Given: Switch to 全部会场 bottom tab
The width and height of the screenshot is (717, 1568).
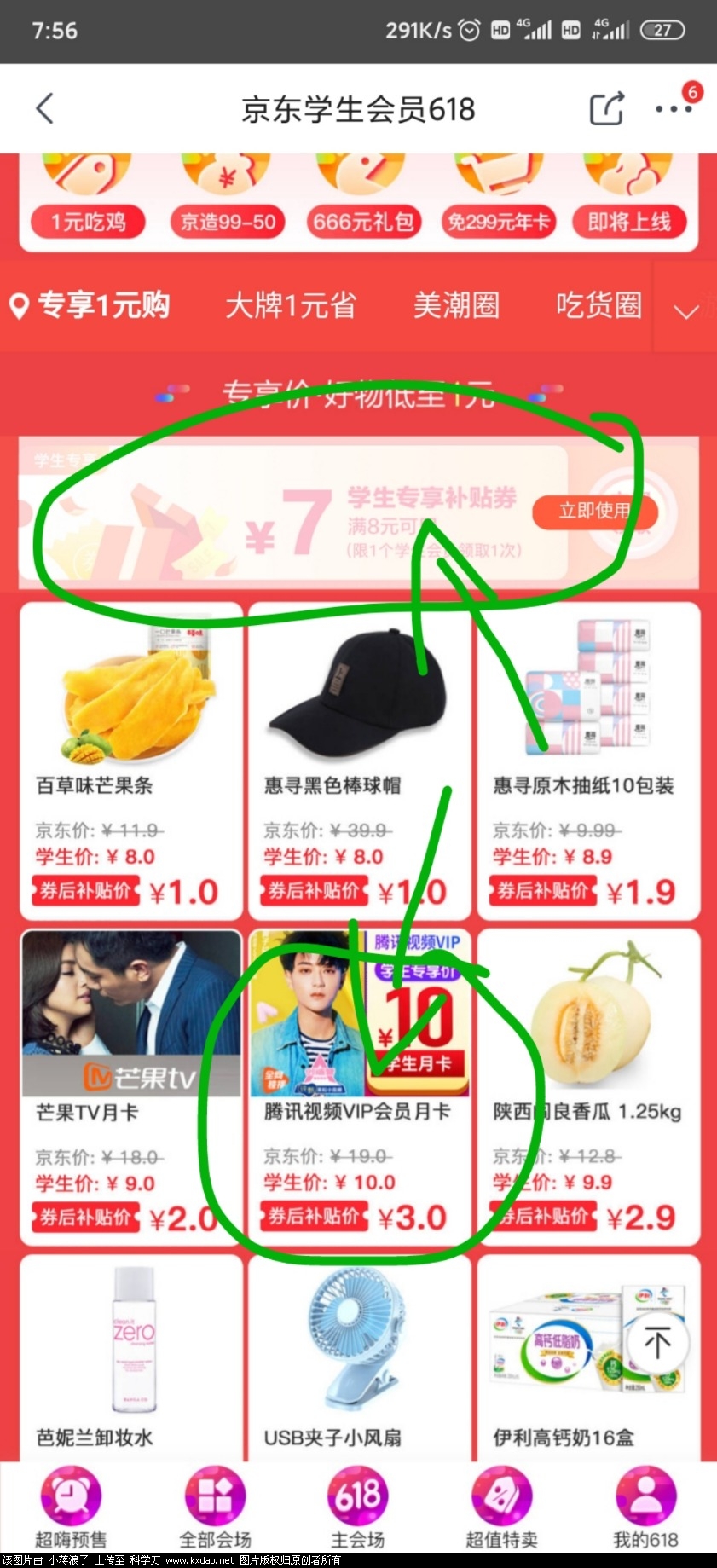Looking at the screenshot, I should coord(215,1507).
